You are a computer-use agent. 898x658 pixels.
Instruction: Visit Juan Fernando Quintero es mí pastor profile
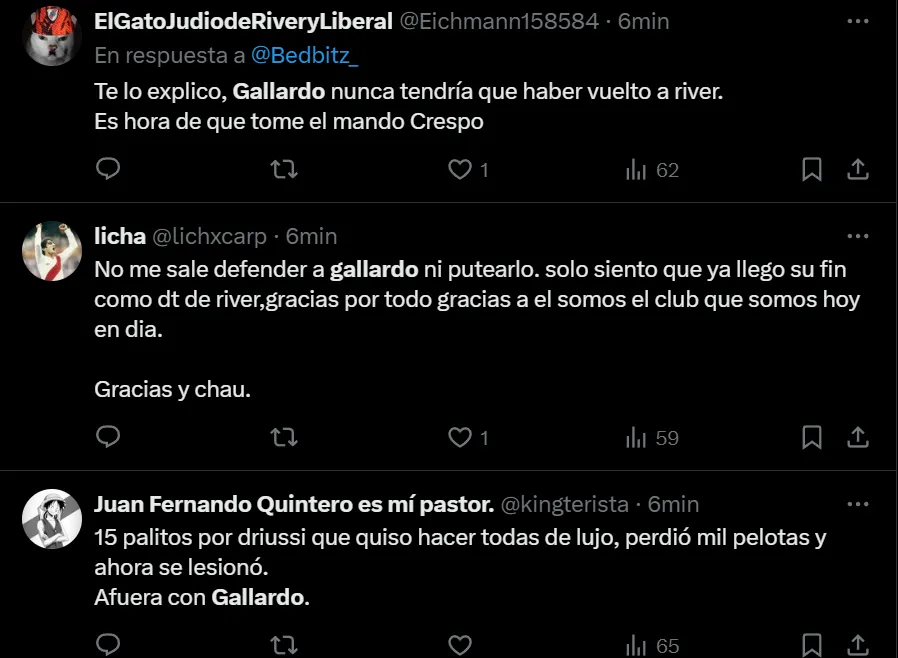click(x=293, y=505)
